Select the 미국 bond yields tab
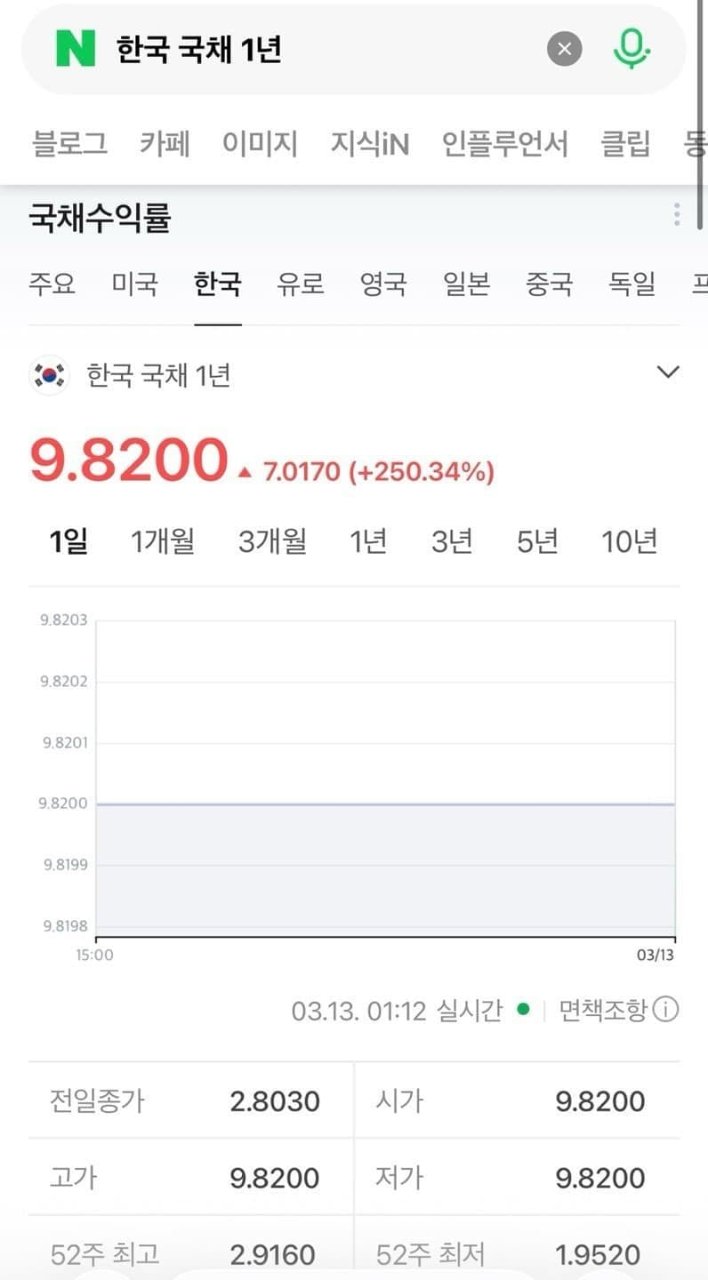The width and height of the screenshot is (708, 1280). click(x=135, y=284)
